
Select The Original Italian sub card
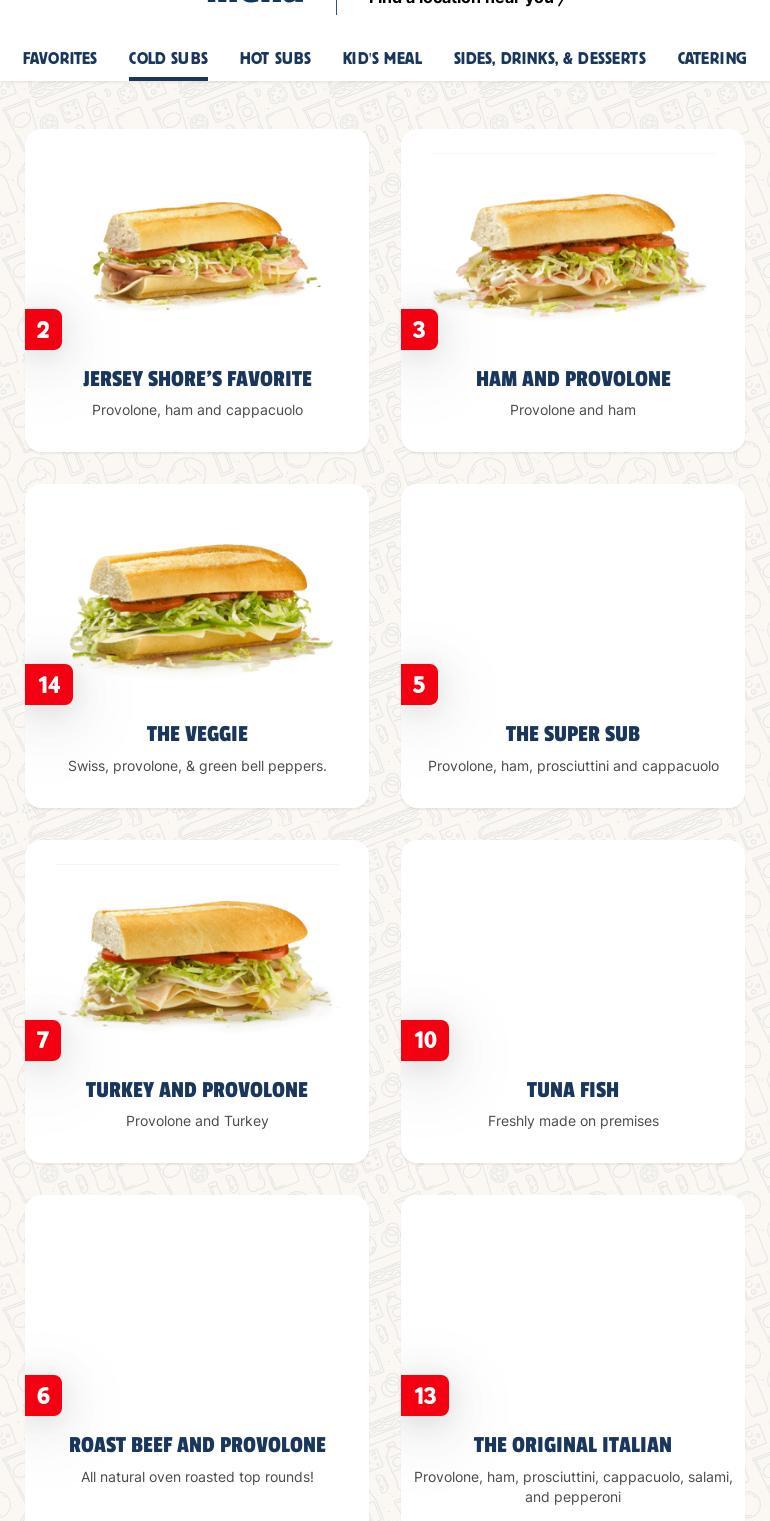click(x=573, y=1357)
